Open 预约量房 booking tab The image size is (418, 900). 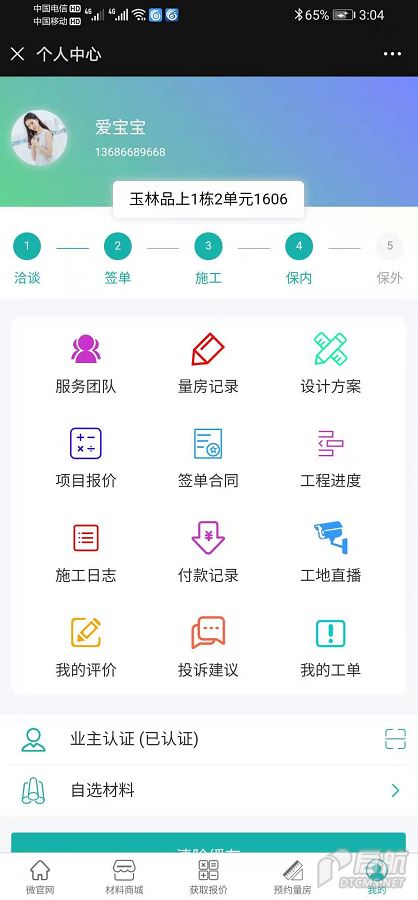click(292, 876)
